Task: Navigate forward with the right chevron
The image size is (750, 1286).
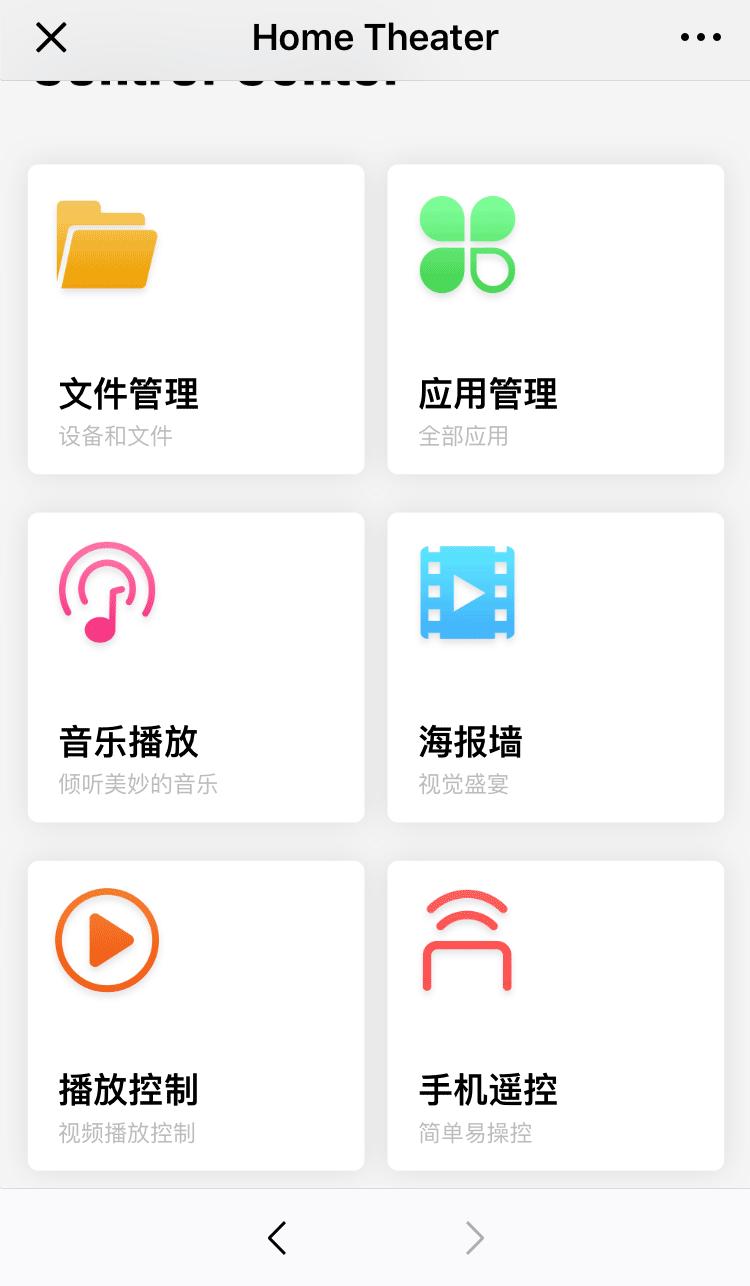Action: pyautogui.click(x=473, y=1237)
